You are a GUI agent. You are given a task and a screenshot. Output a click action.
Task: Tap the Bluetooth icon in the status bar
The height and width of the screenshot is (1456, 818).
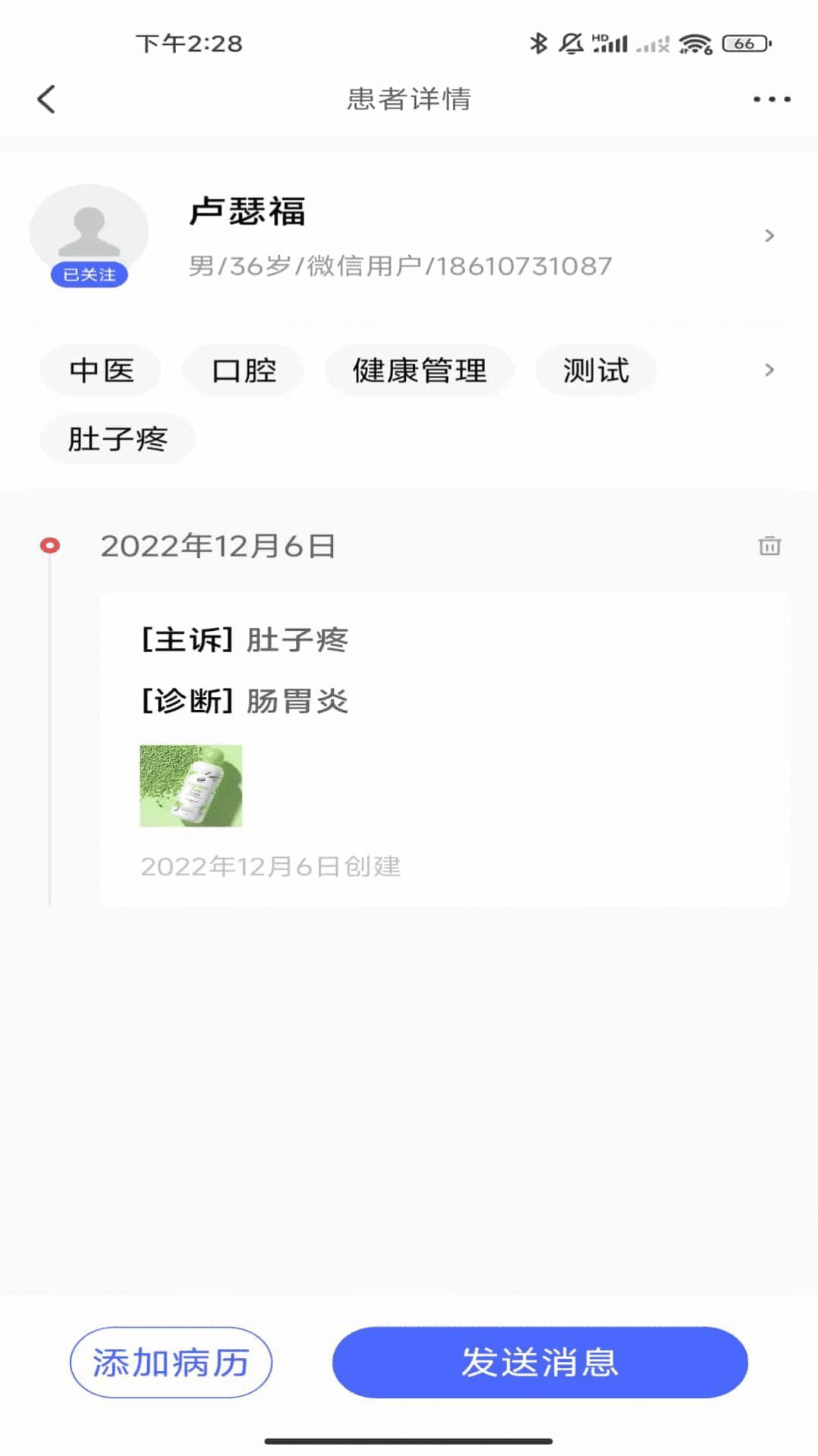point(540,43)
